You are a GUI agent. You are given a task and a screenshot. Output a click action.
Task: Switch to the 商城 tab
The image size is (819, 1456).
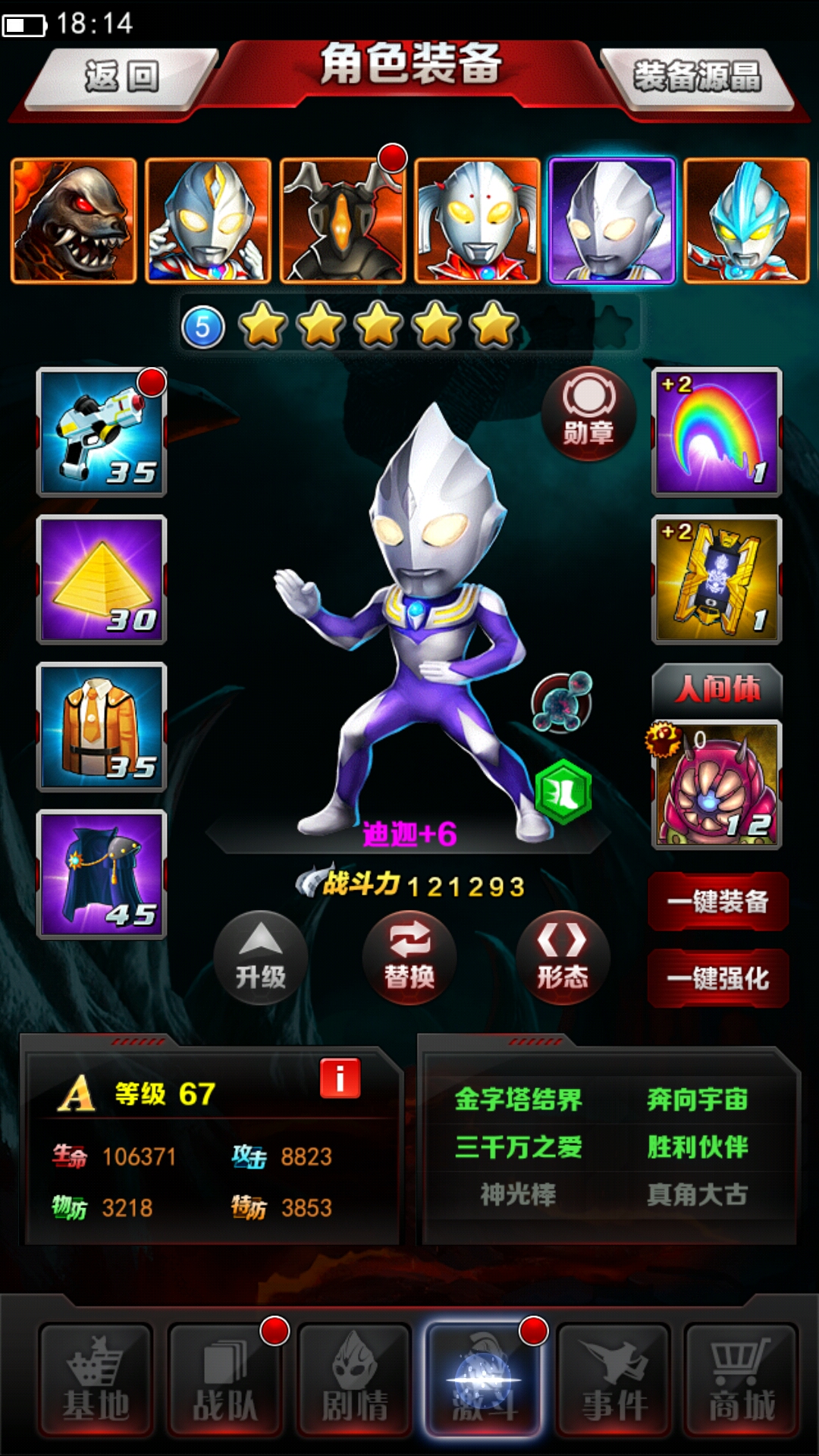(742, 1380)
